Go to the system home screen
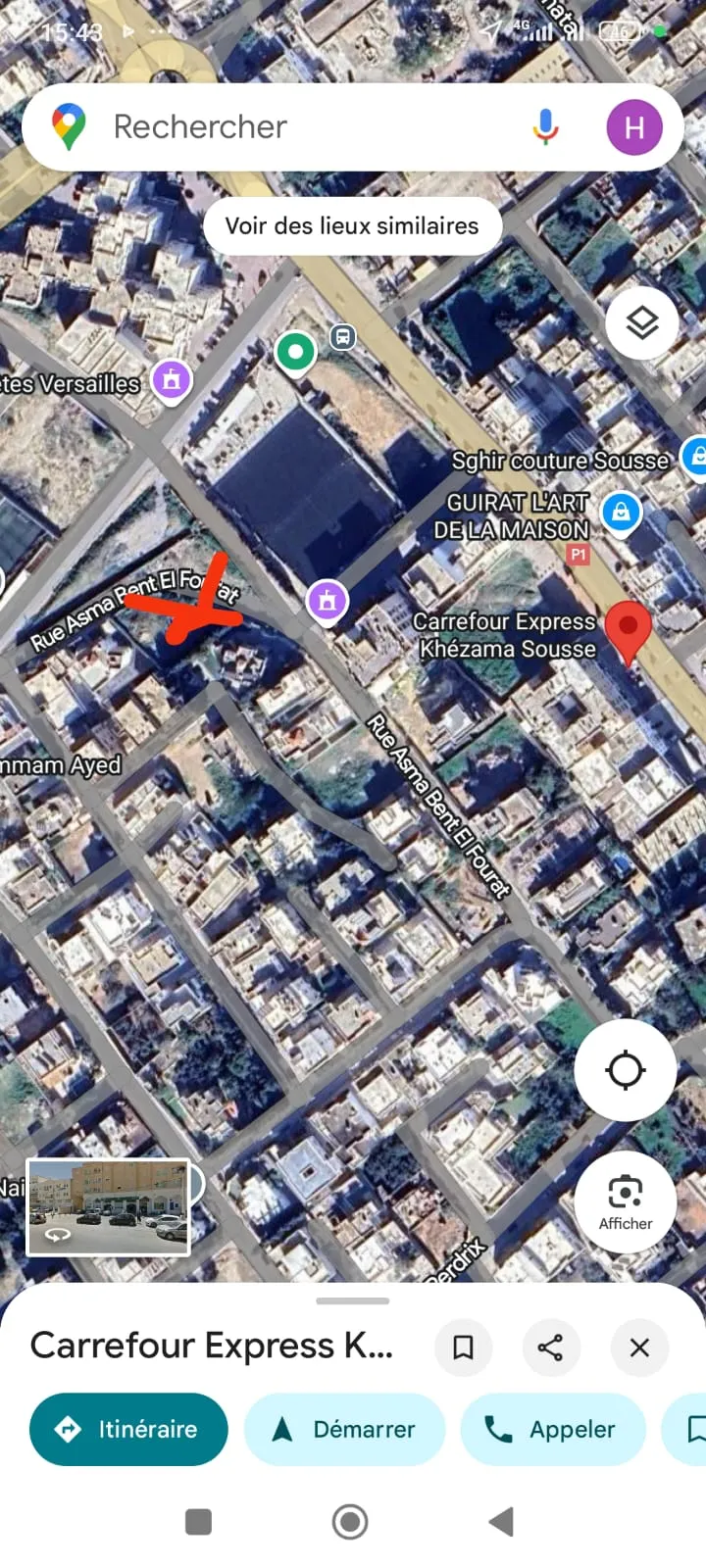The height and width of the screenshot is (1568, 706). [x=350, y=1522]
